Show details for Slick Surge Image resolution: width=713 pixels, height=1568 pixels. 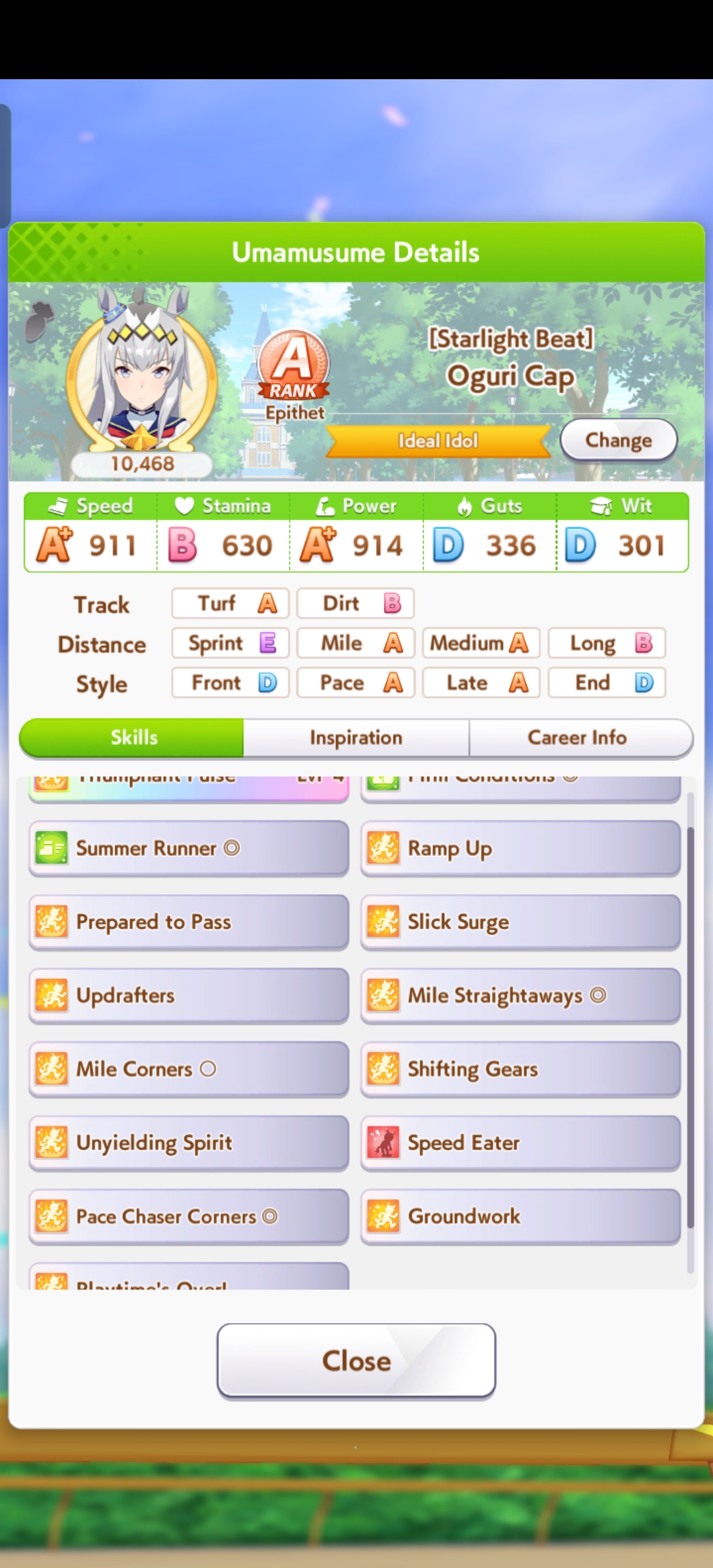pyautogui.click(x=520, y=922)
